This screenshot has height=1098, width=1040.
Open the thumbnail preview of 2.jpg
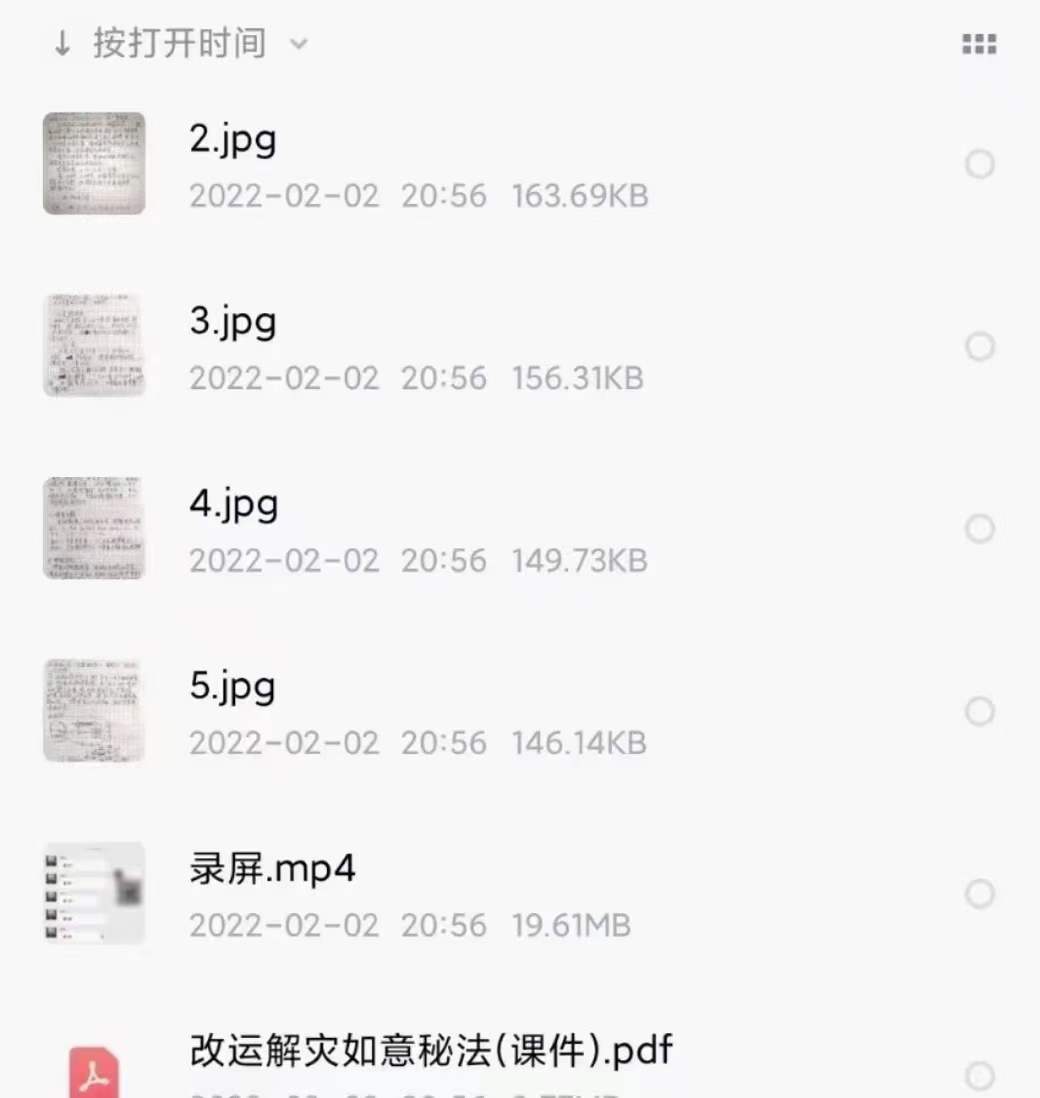pyautogui.click(x=93, y=163)
